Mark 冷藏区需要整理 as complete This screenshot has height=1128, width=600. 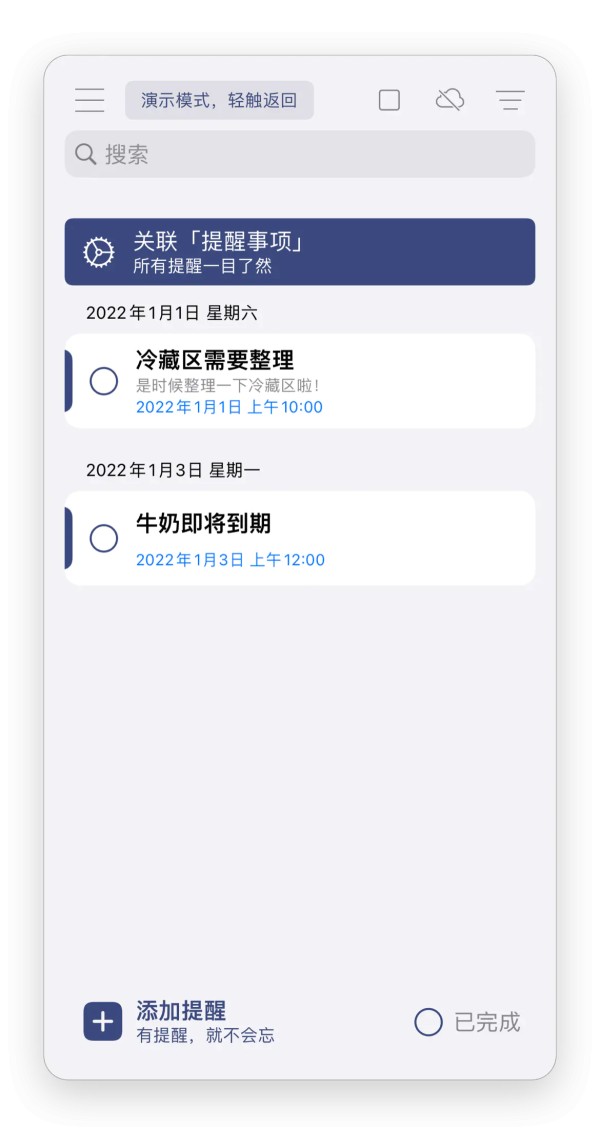coord(104,381)
